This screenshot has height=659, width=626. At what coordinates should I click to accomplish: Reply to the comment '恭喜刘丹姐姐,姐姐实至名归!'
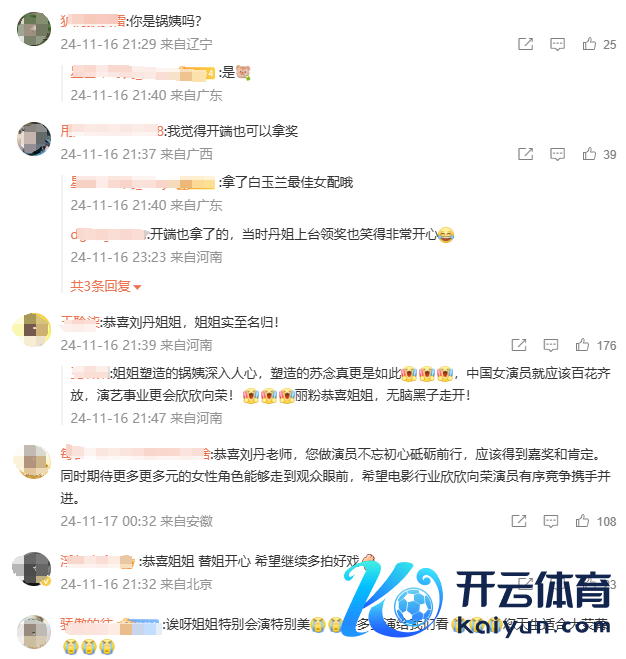pos(552,345)
